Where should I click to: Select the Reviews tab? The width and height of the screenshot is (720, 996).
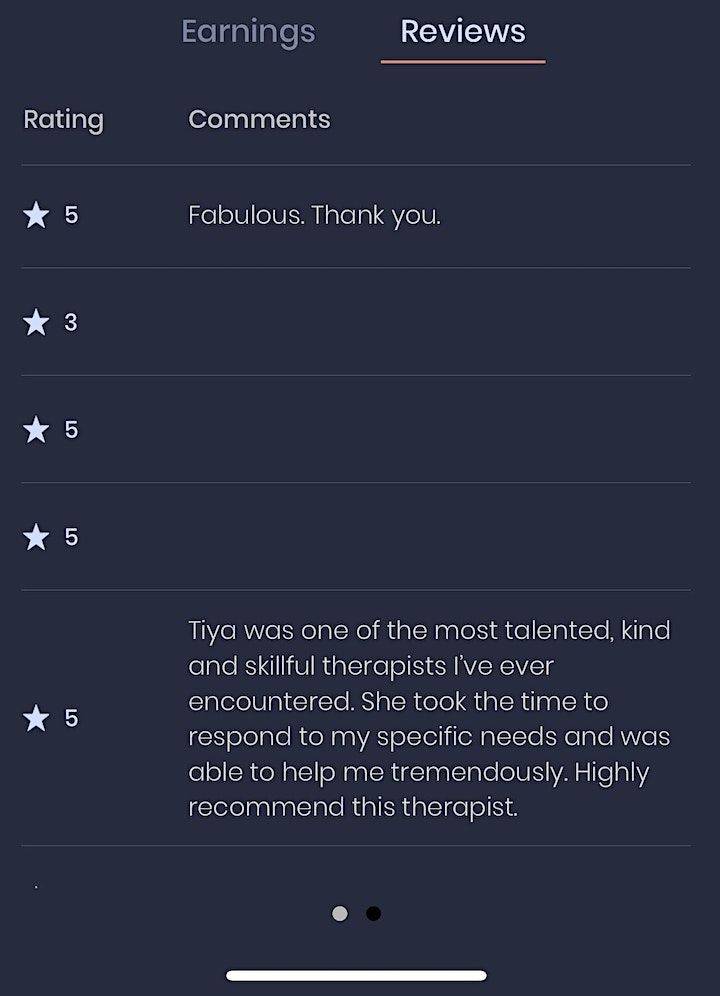[x=463, y=32]
